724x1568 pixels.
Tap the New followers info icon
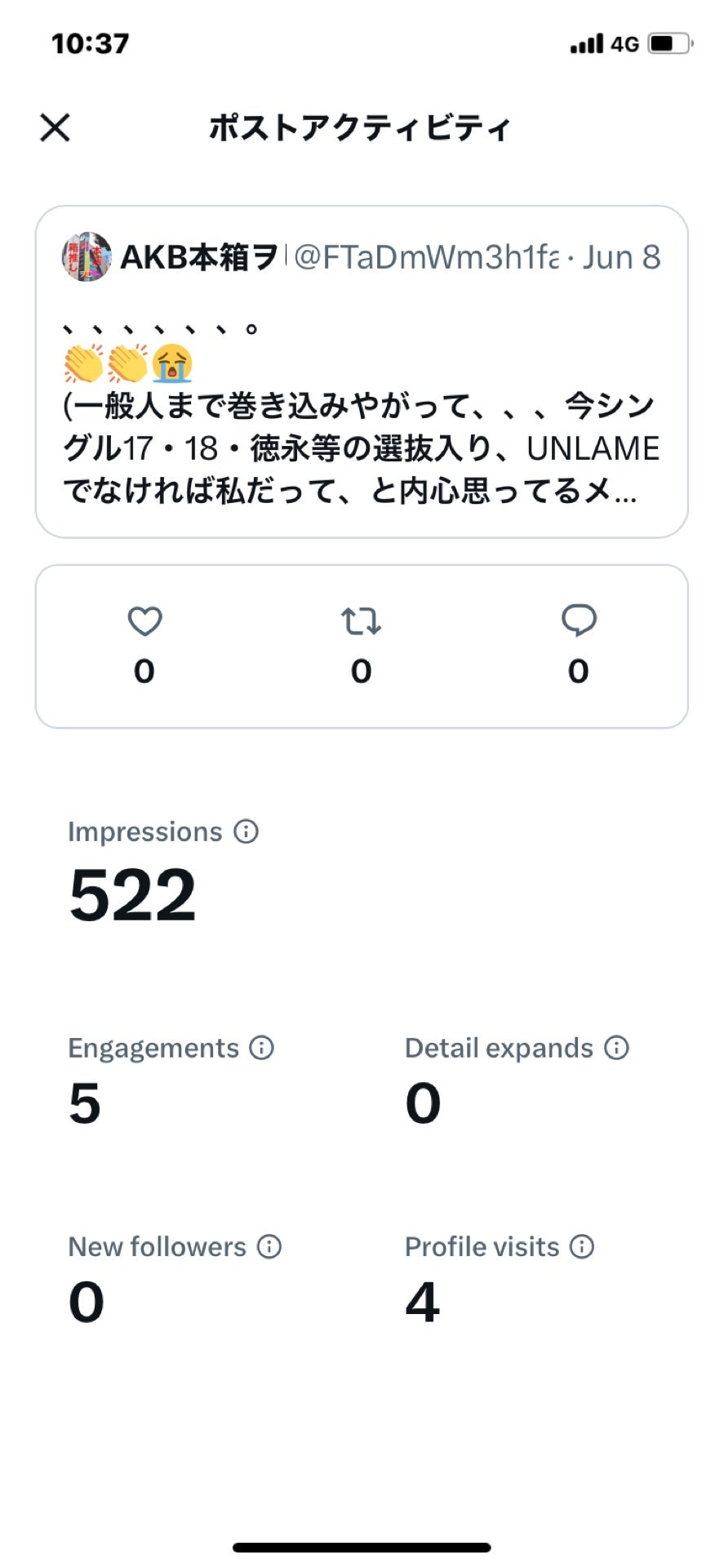(x=268, y=1247)
